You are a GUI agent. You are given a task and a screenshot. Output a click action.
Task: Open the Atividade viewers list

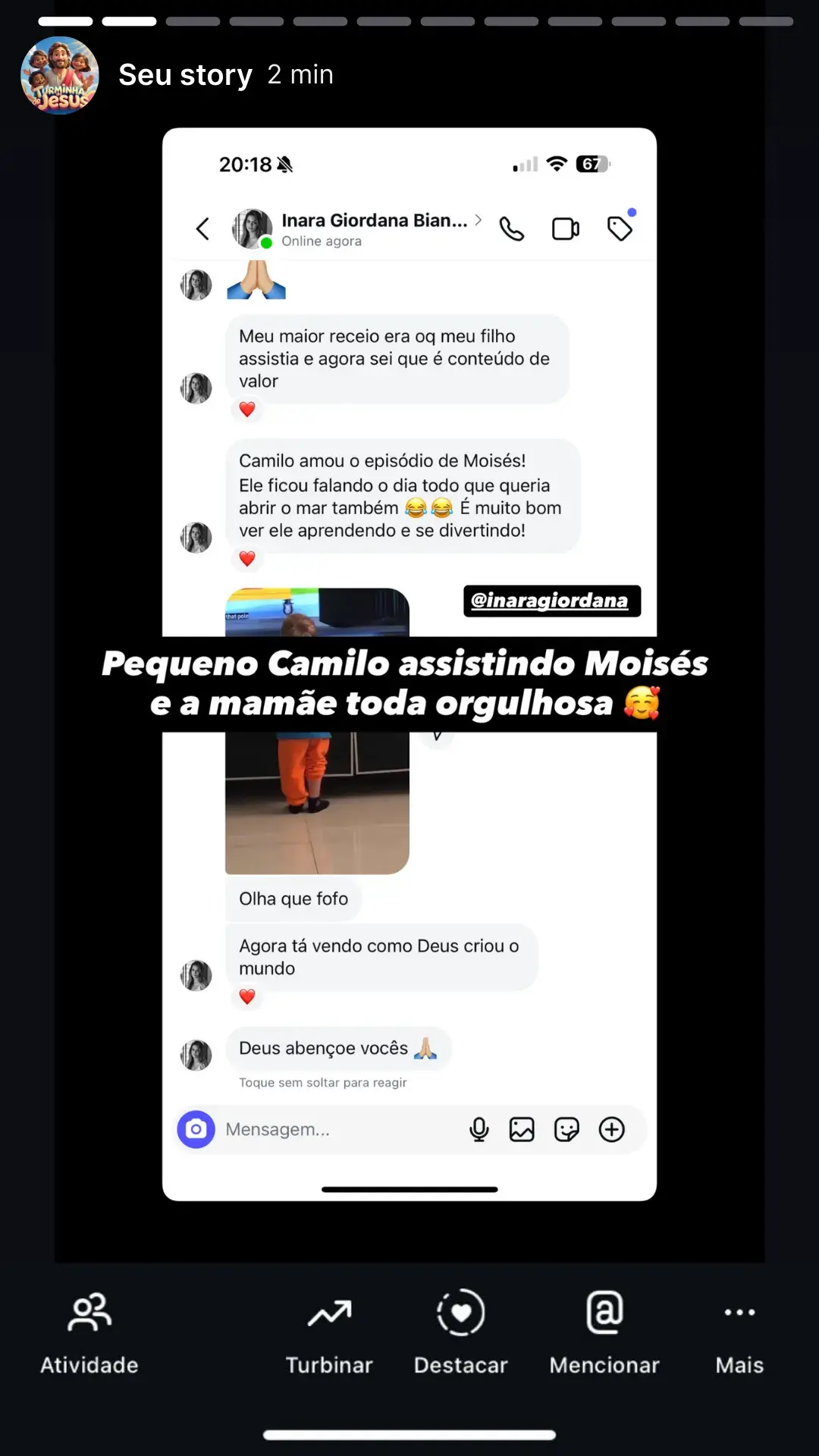pos(89,1332)
